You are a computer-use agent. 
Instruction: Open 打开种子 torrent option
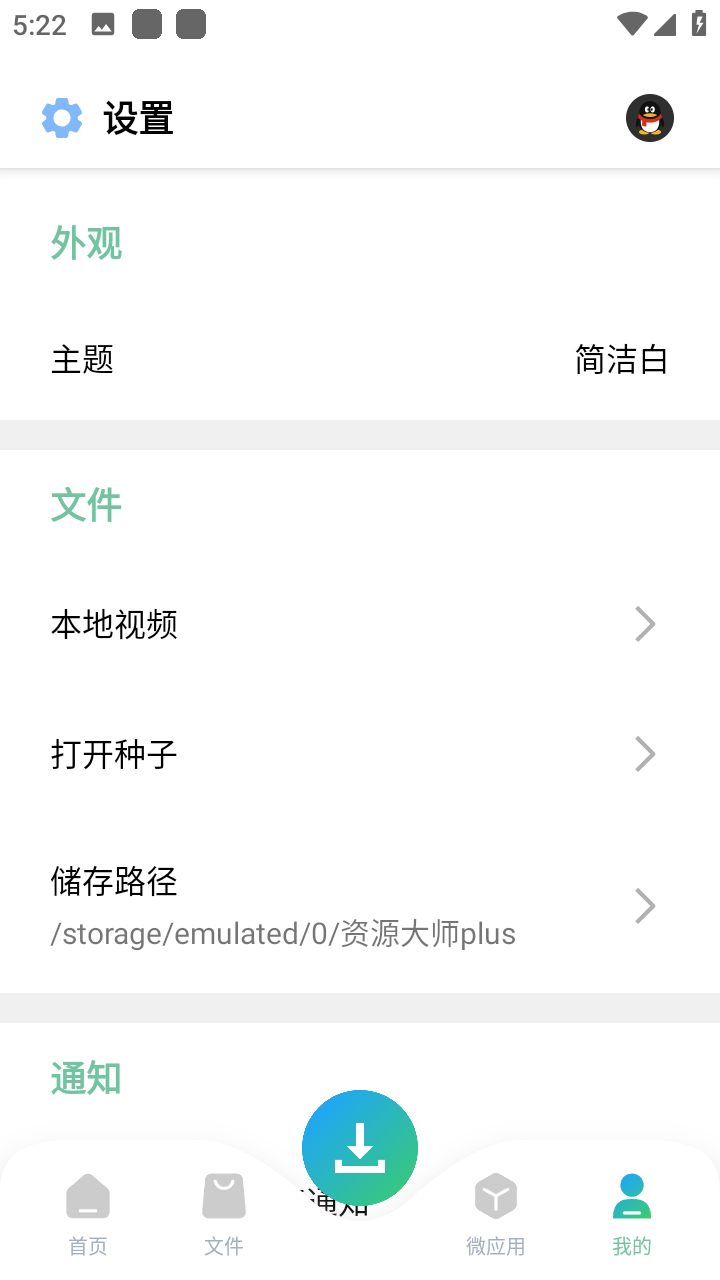pyautogui.click(x=114, y=754)
